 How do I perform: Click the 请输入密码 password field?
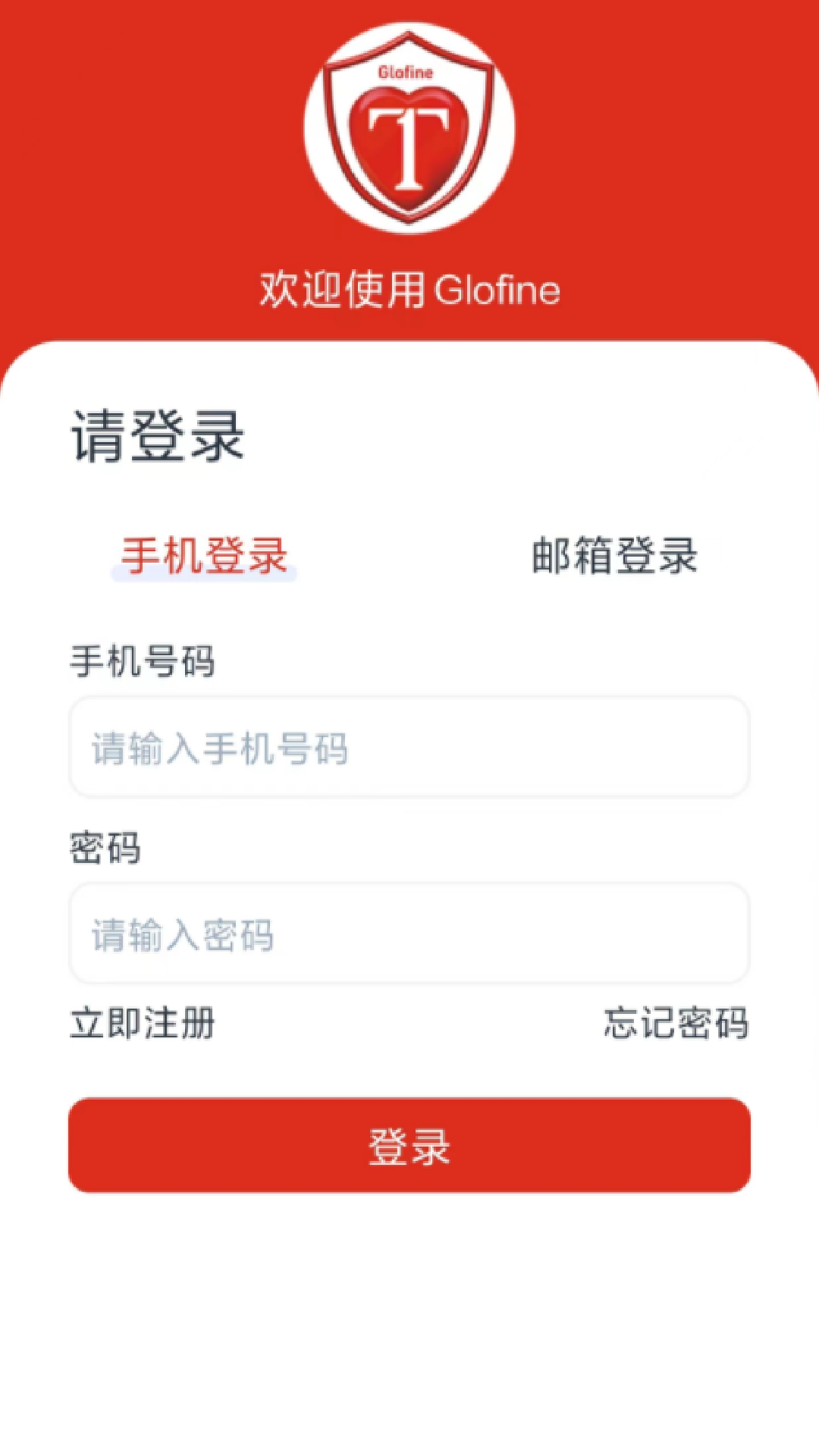click(x=409, y=934)
